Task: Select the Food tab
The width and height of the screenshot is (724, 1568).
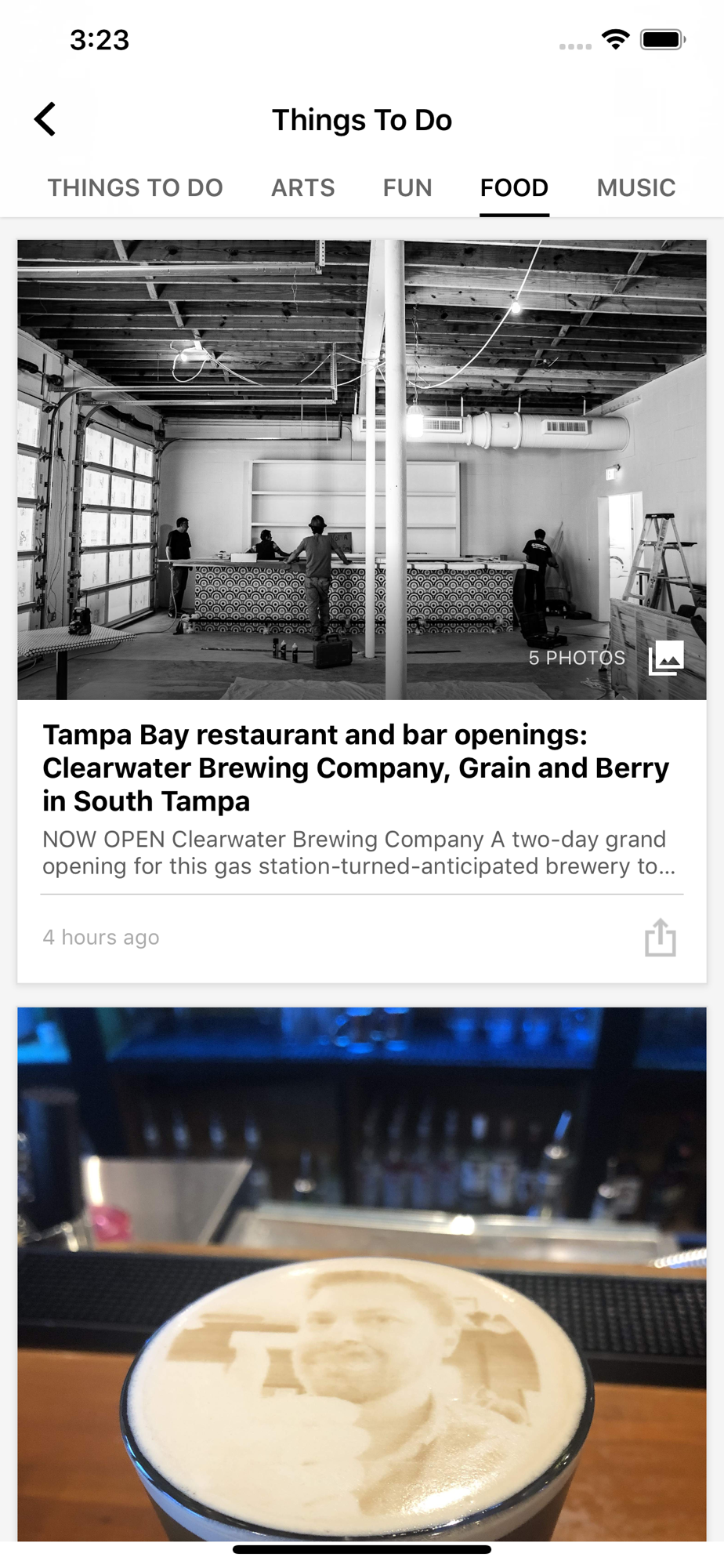Action: (x=514, y=188)
